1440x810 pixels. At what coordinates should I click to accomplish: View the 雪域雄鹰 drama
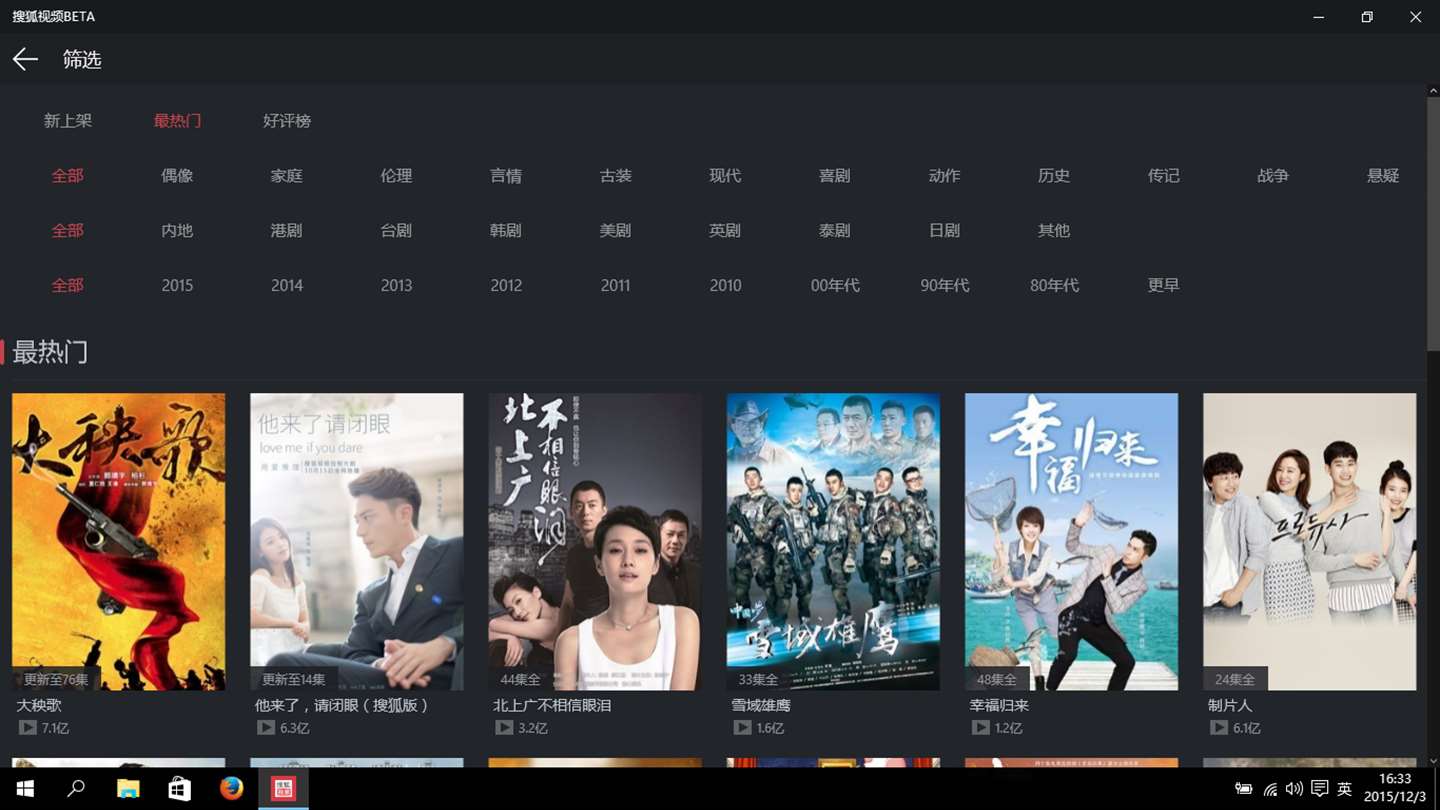pos(833,541)
